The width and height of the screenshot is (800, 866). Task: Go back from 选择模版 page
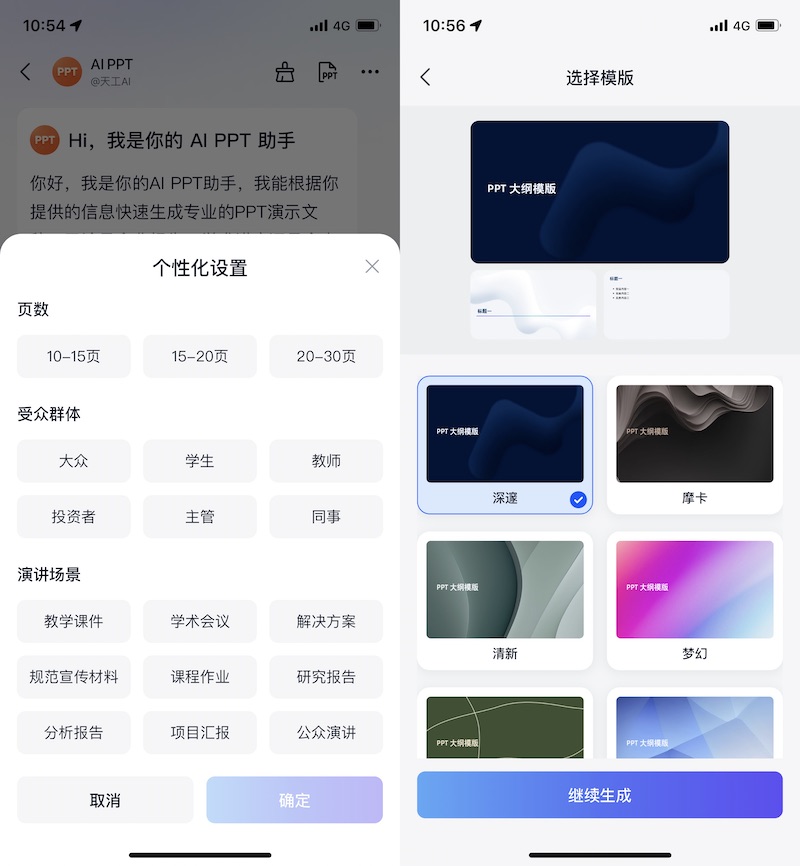click(426, 77)
